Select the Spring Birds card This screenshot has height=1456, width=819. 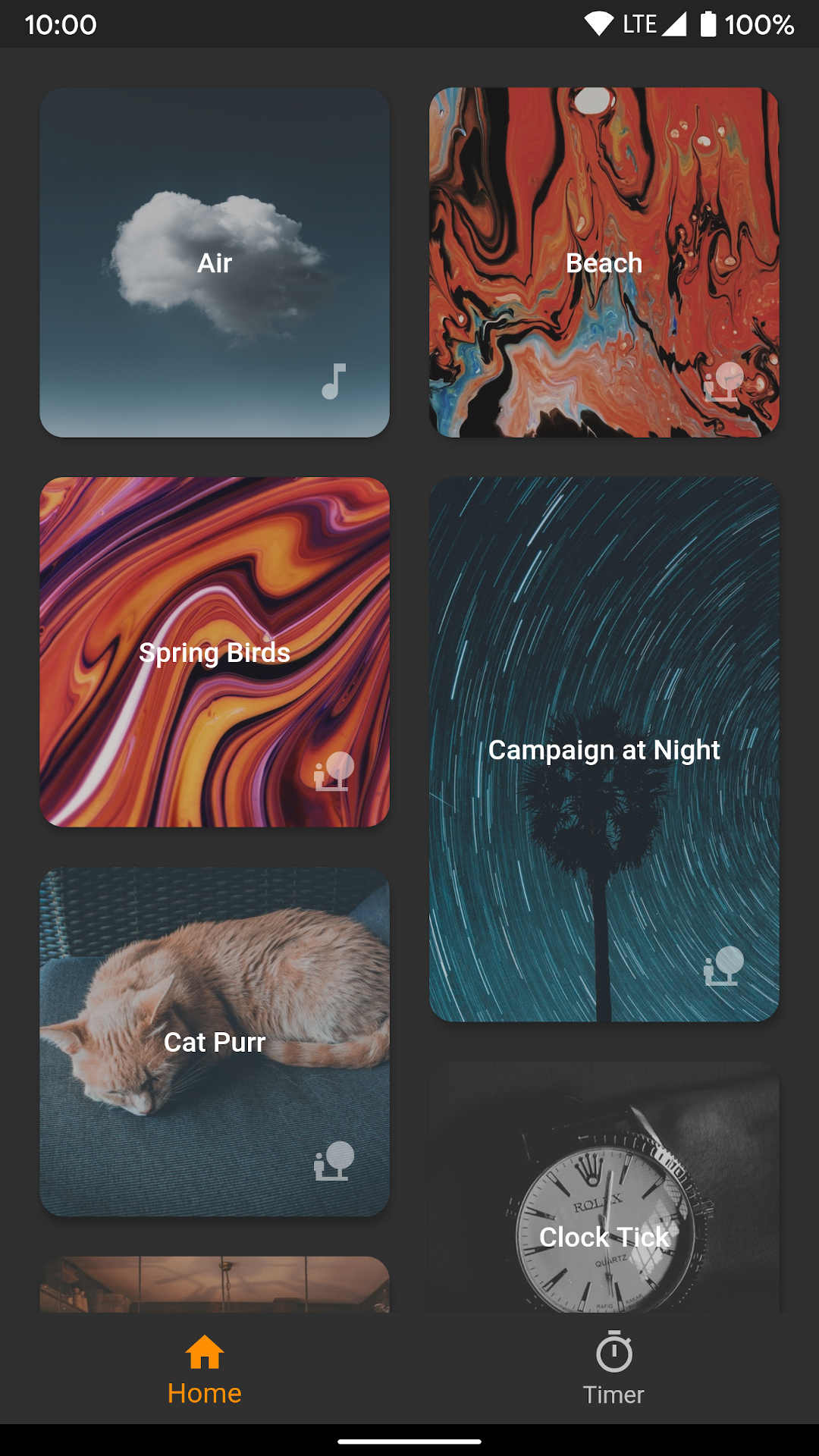coord(215,652)
